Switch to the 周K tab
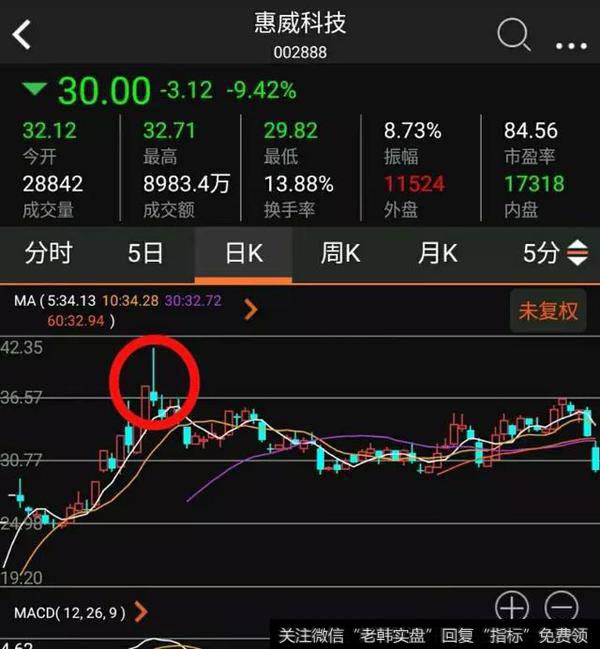 click(340, 253)
